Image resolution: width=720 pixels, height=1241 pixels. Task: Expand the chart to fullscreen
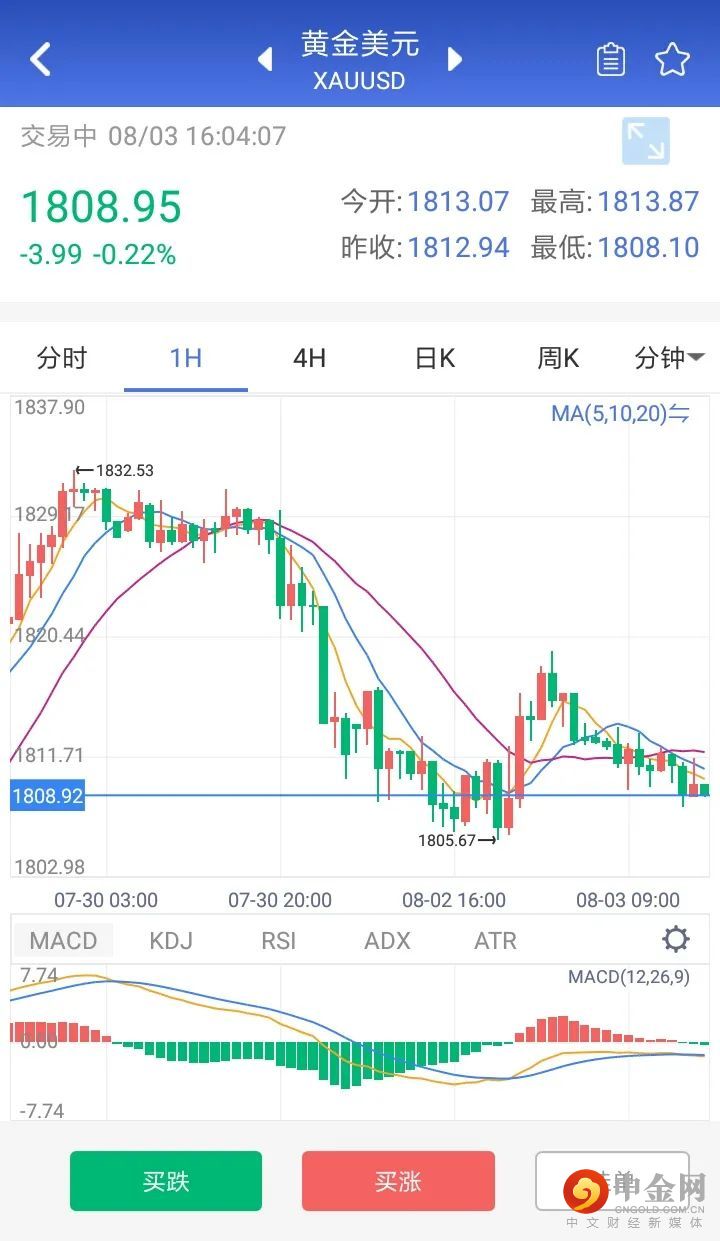645,141
